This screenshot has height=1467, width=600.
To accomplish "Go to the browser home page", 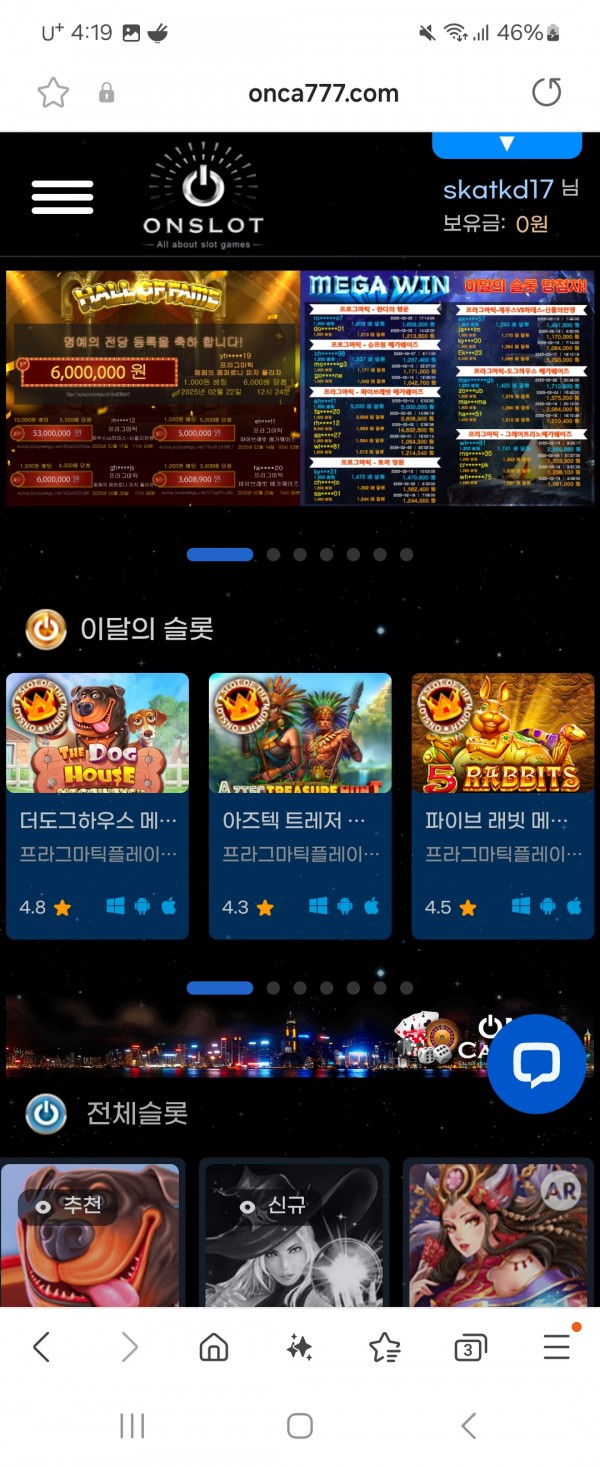I will (214, 1347).
